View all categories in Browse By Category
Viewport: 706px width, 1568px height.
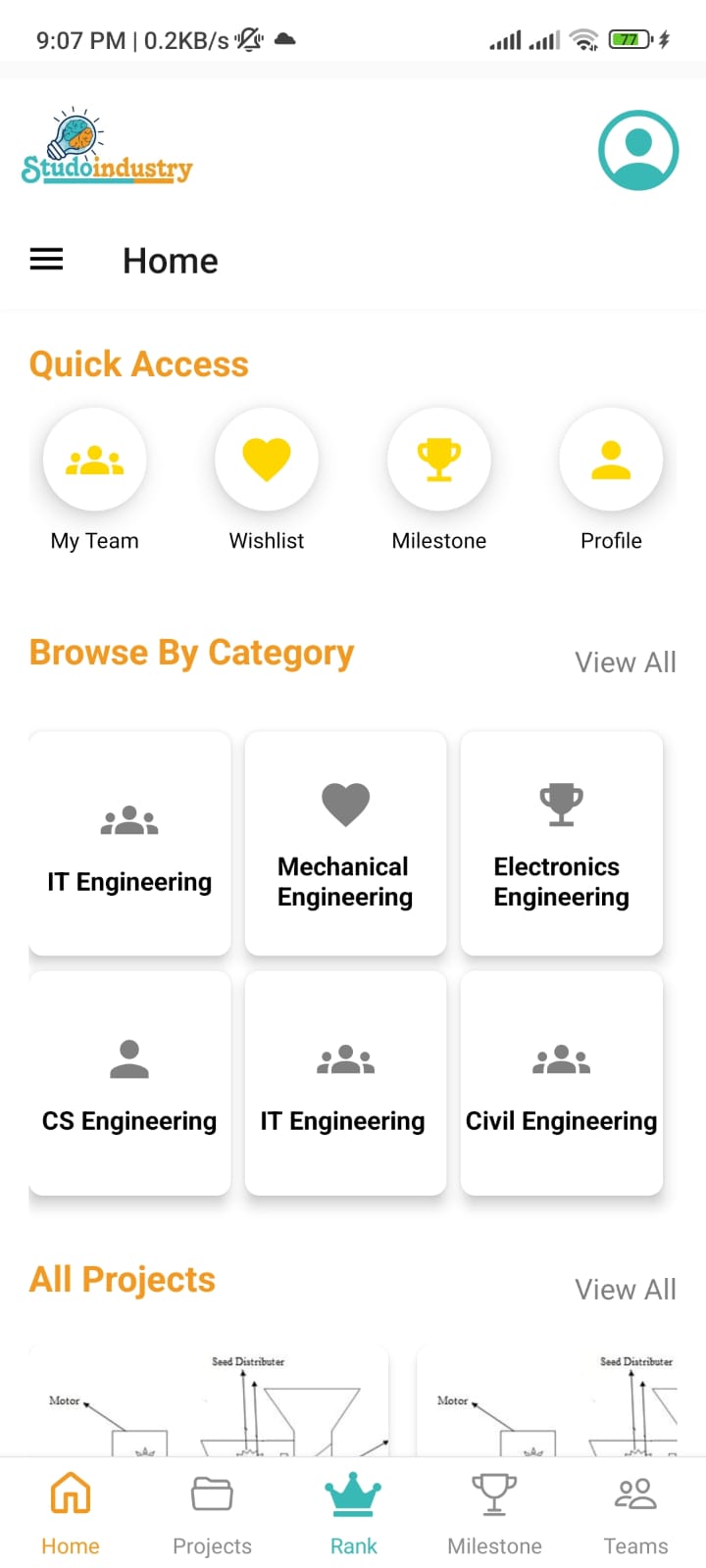coord(625,662)
